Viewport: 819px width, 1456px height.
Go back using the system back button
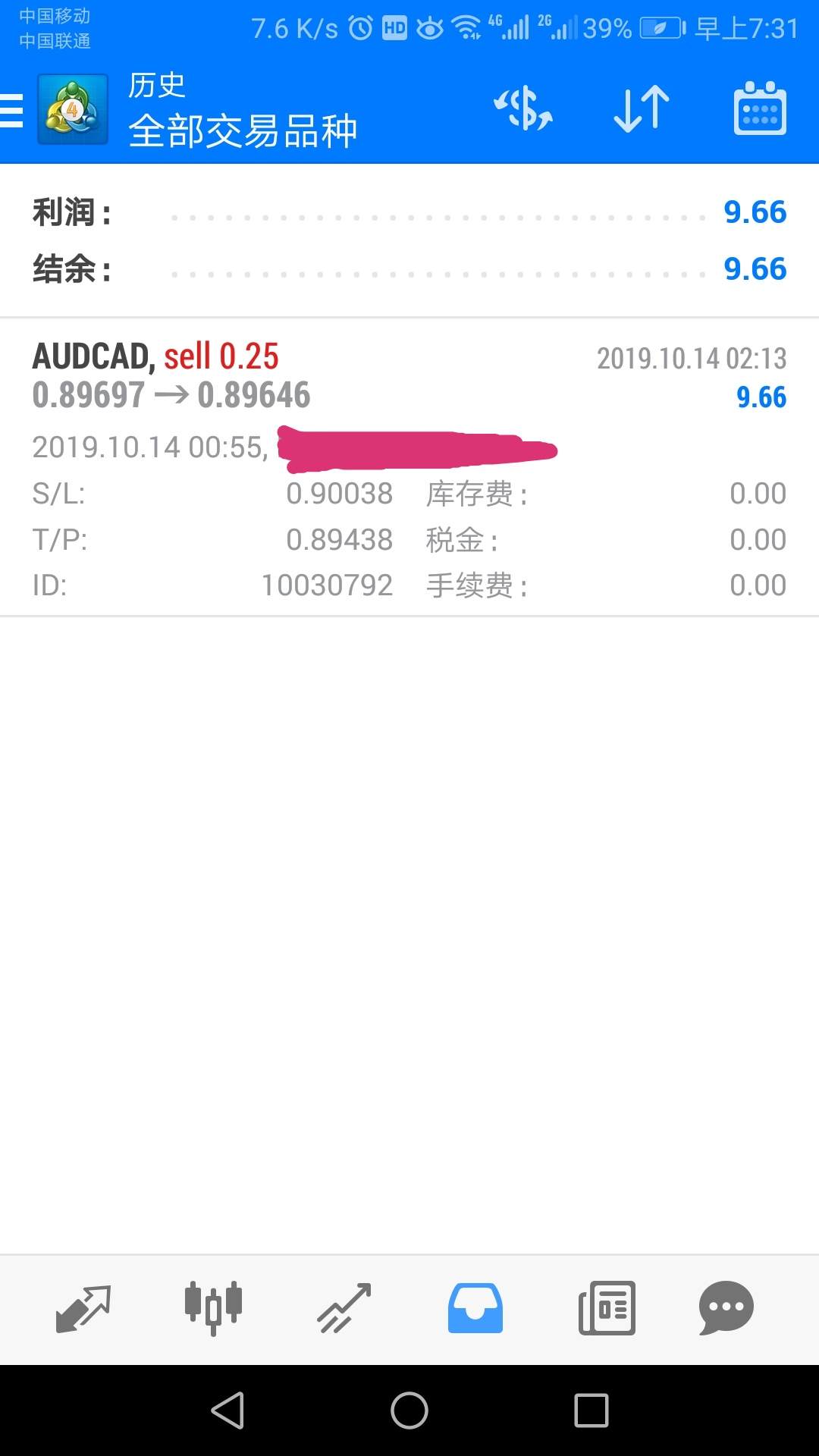point(227,1410)
